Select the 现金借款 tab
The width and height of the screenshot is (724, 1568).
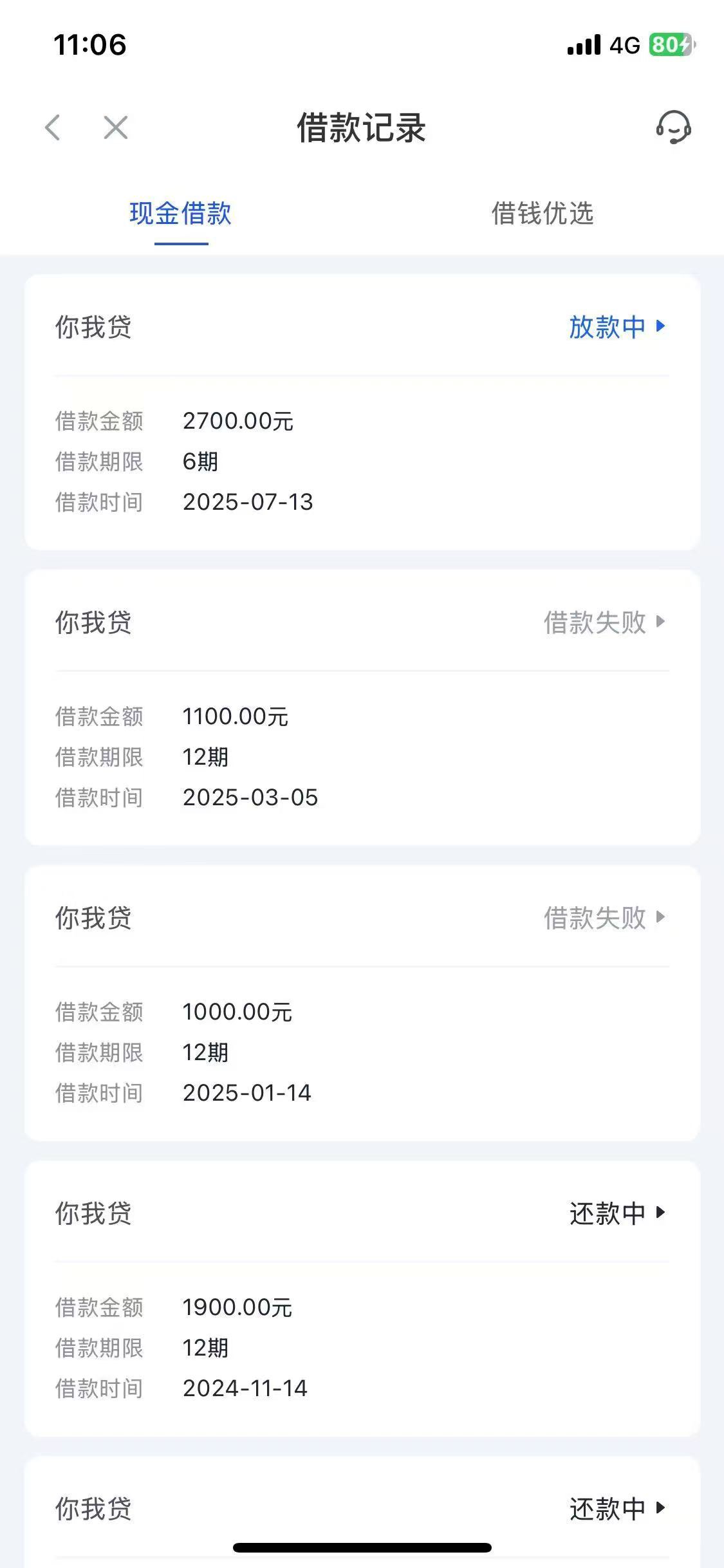pos(181,214)
